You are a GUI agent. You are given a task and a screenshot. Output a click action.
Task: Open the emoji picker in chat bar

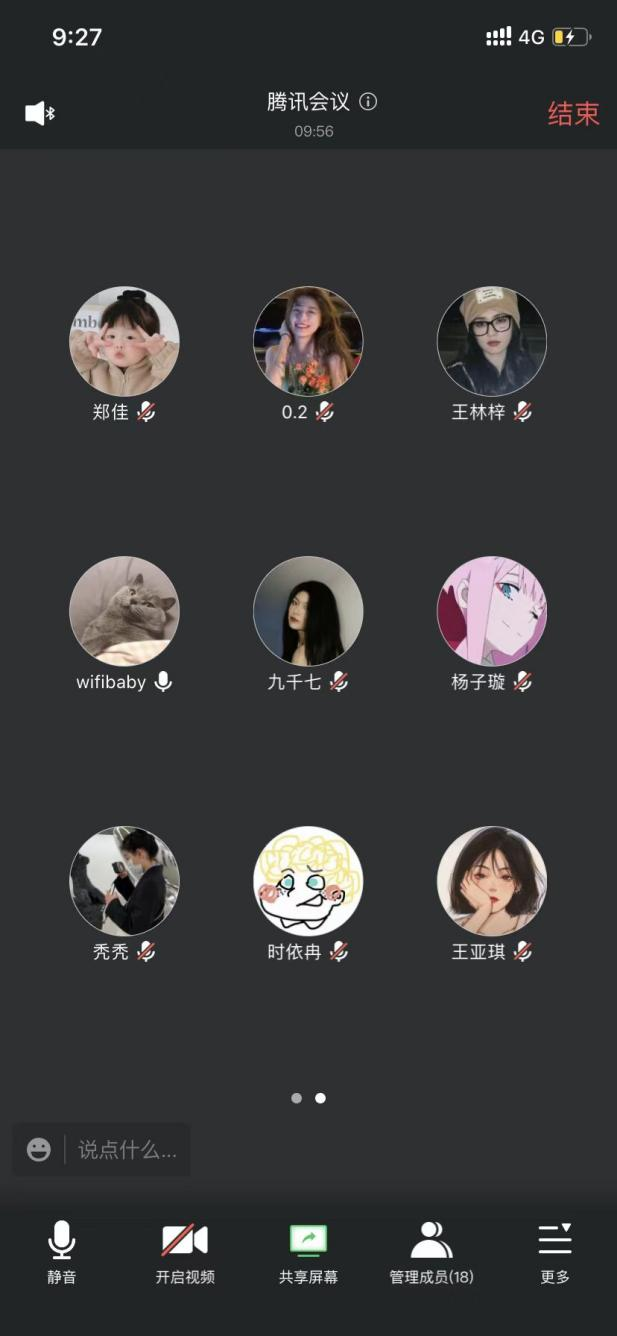39,1150
